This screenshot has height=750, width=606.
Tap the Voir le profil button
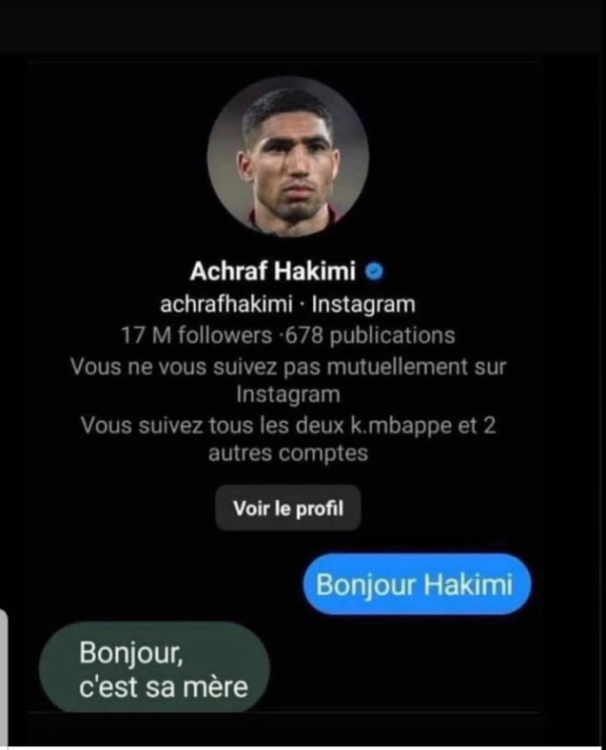pyautogui.click(x=288, y=508)
